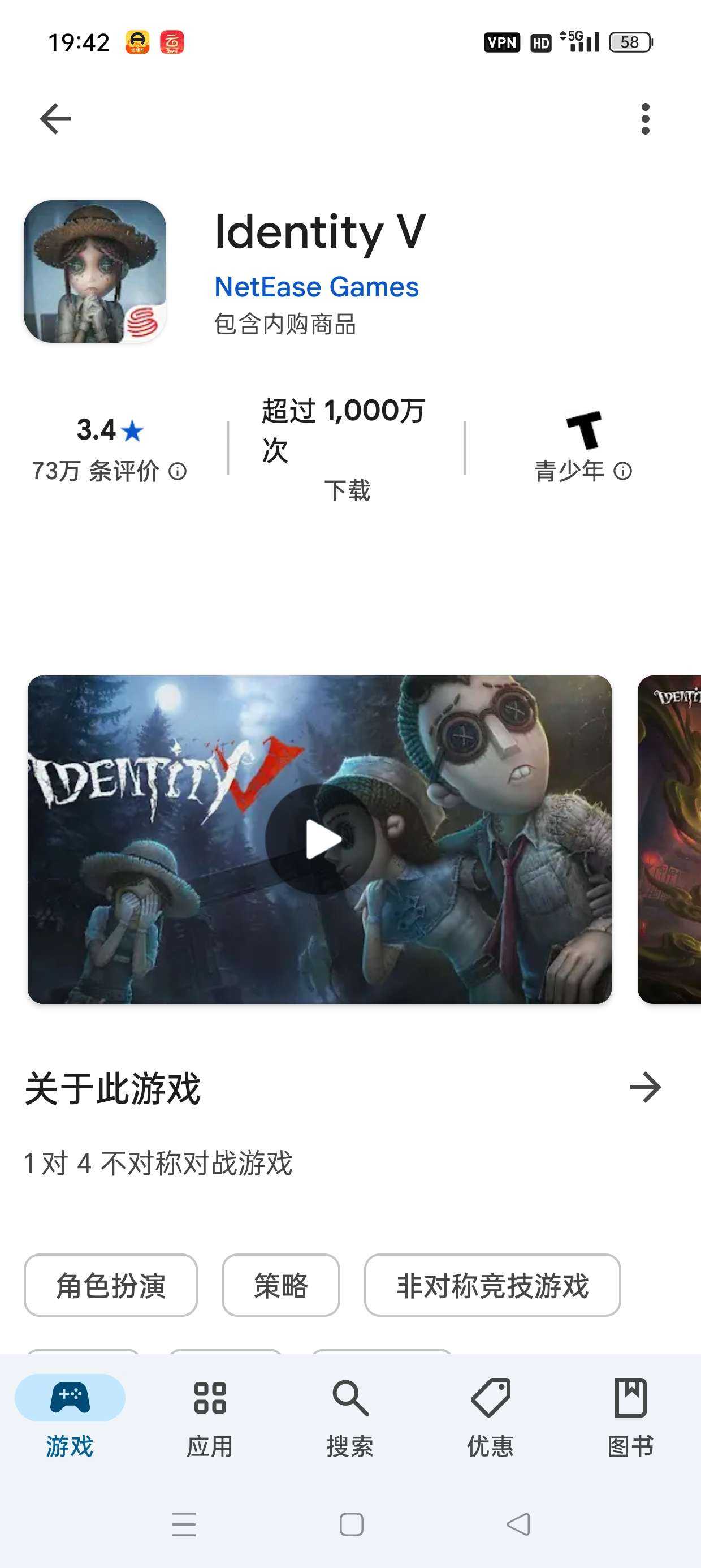
Task: Tap the 优惠 tag icon in bottom navigation
Action: (x=491, y=1397)
